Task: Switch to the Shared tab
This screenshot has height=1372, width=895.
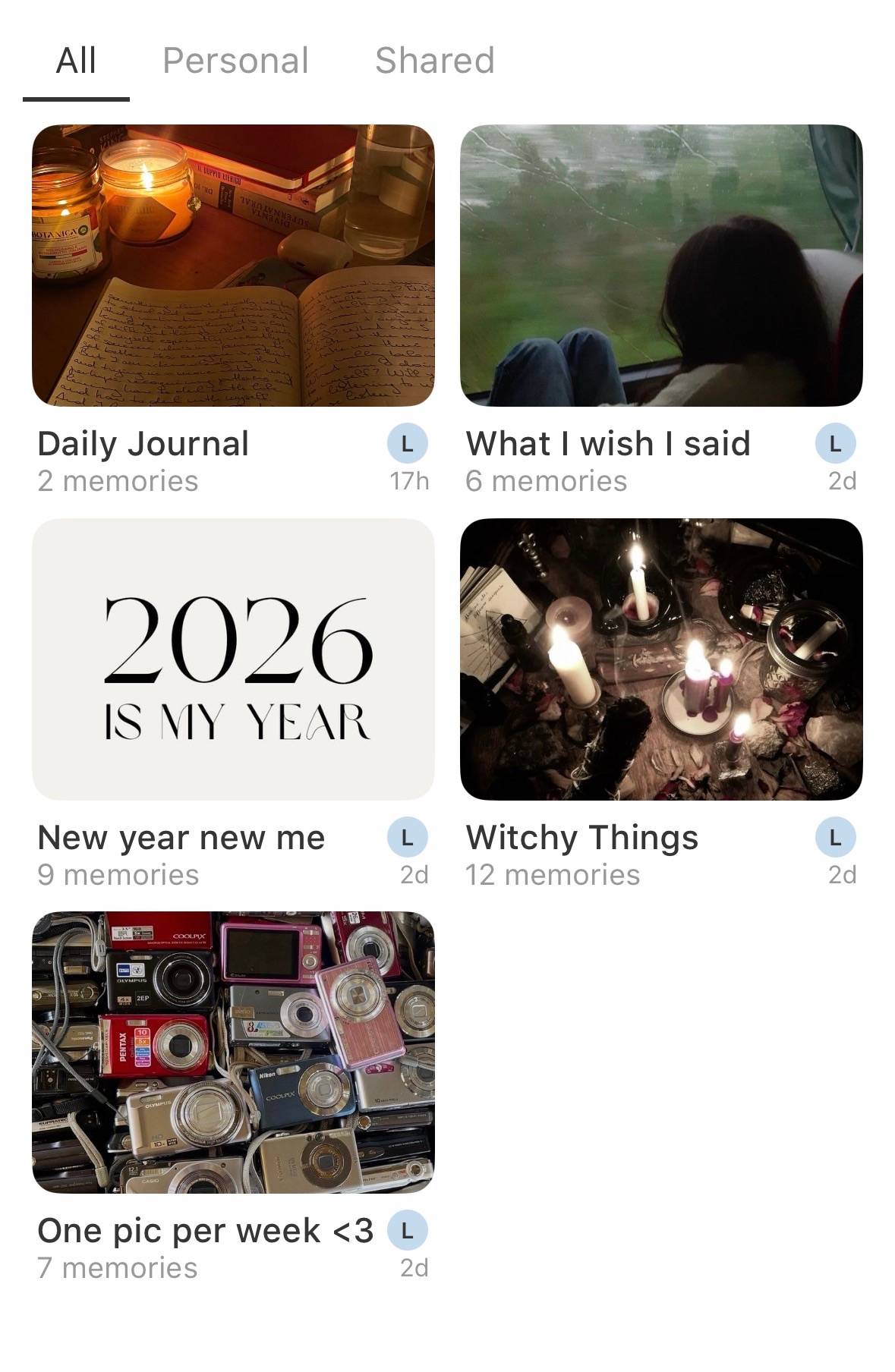Action: (x=434, y=61)
